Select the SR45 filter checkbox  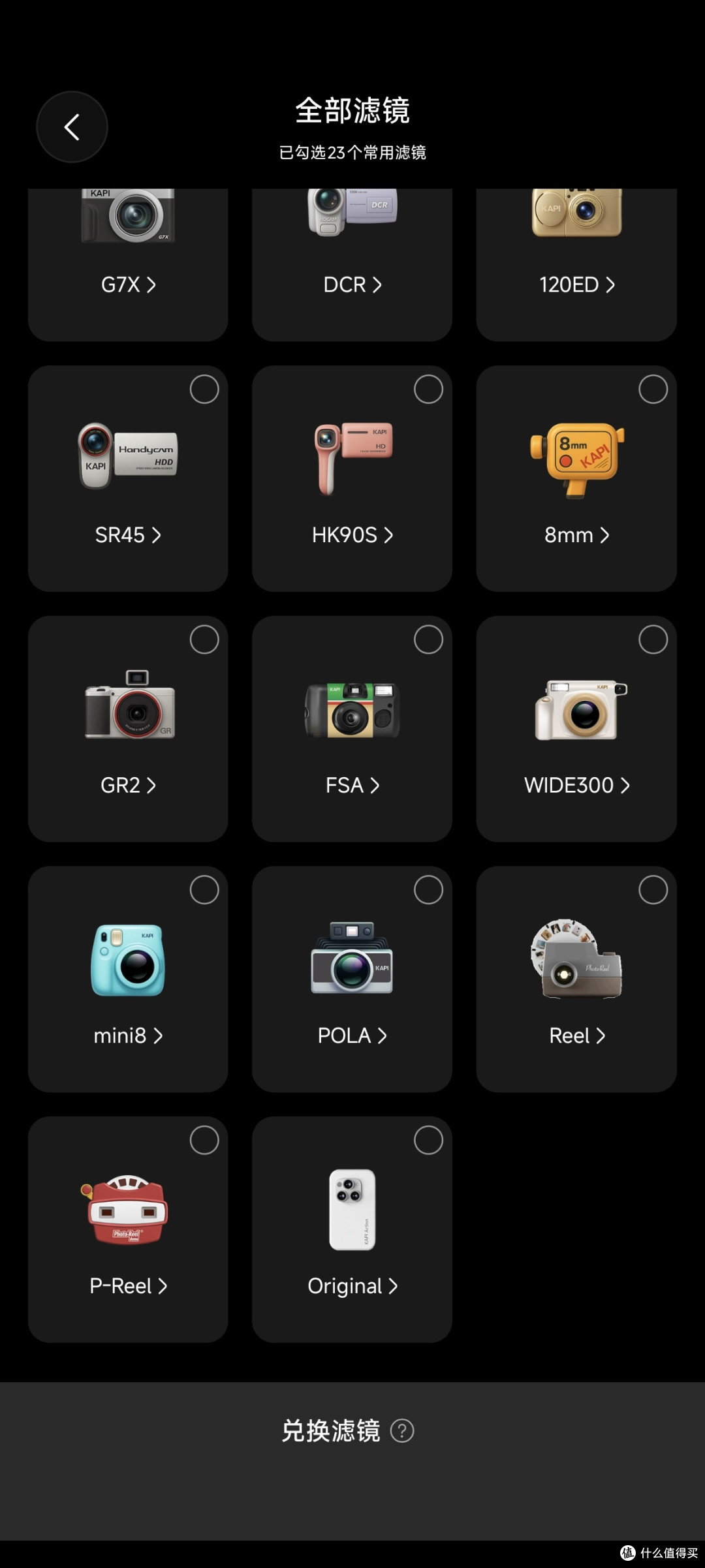click(x=204, y=390)
